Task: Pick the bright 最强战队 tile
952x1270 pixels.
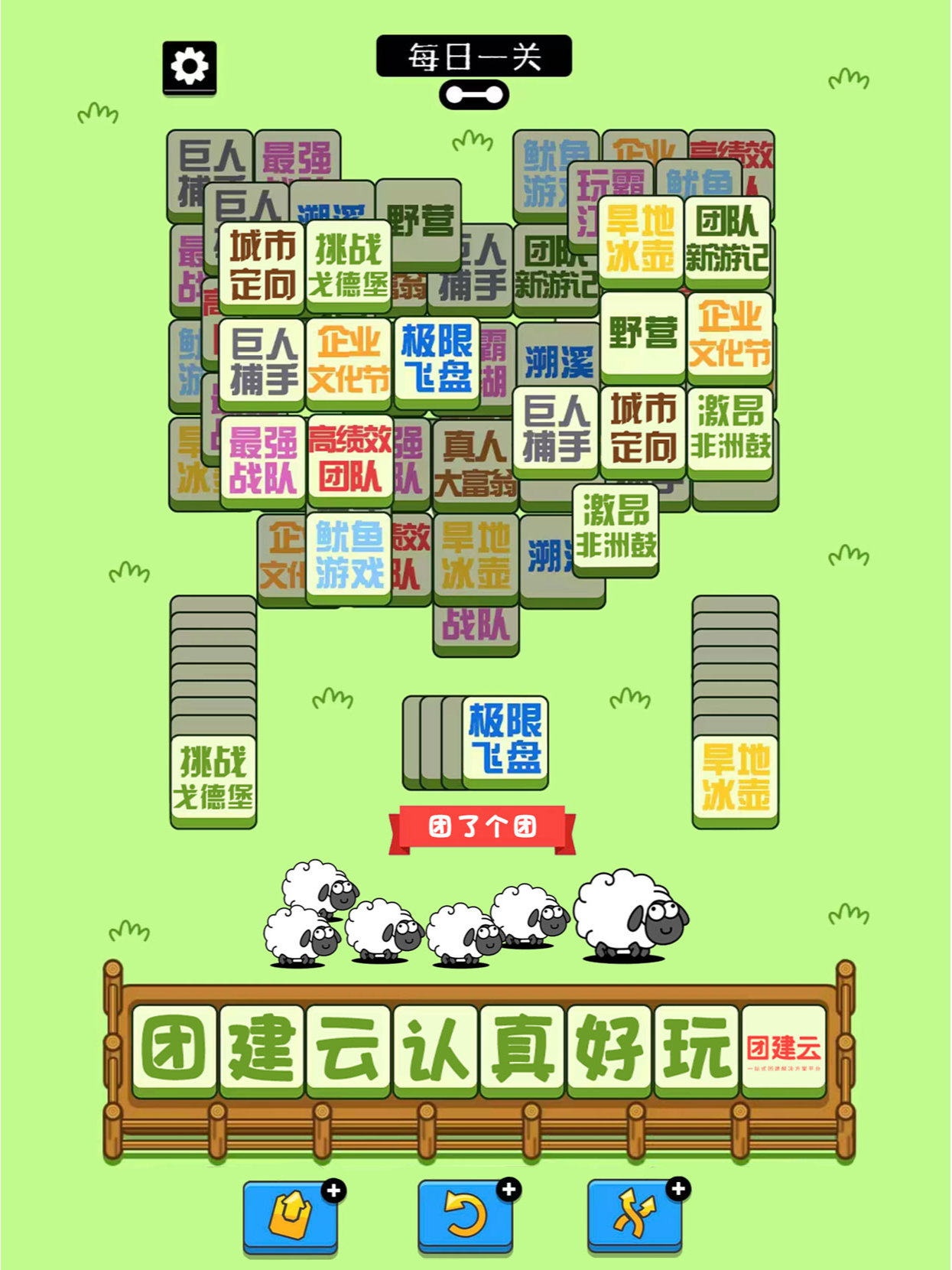Action: 262,461
